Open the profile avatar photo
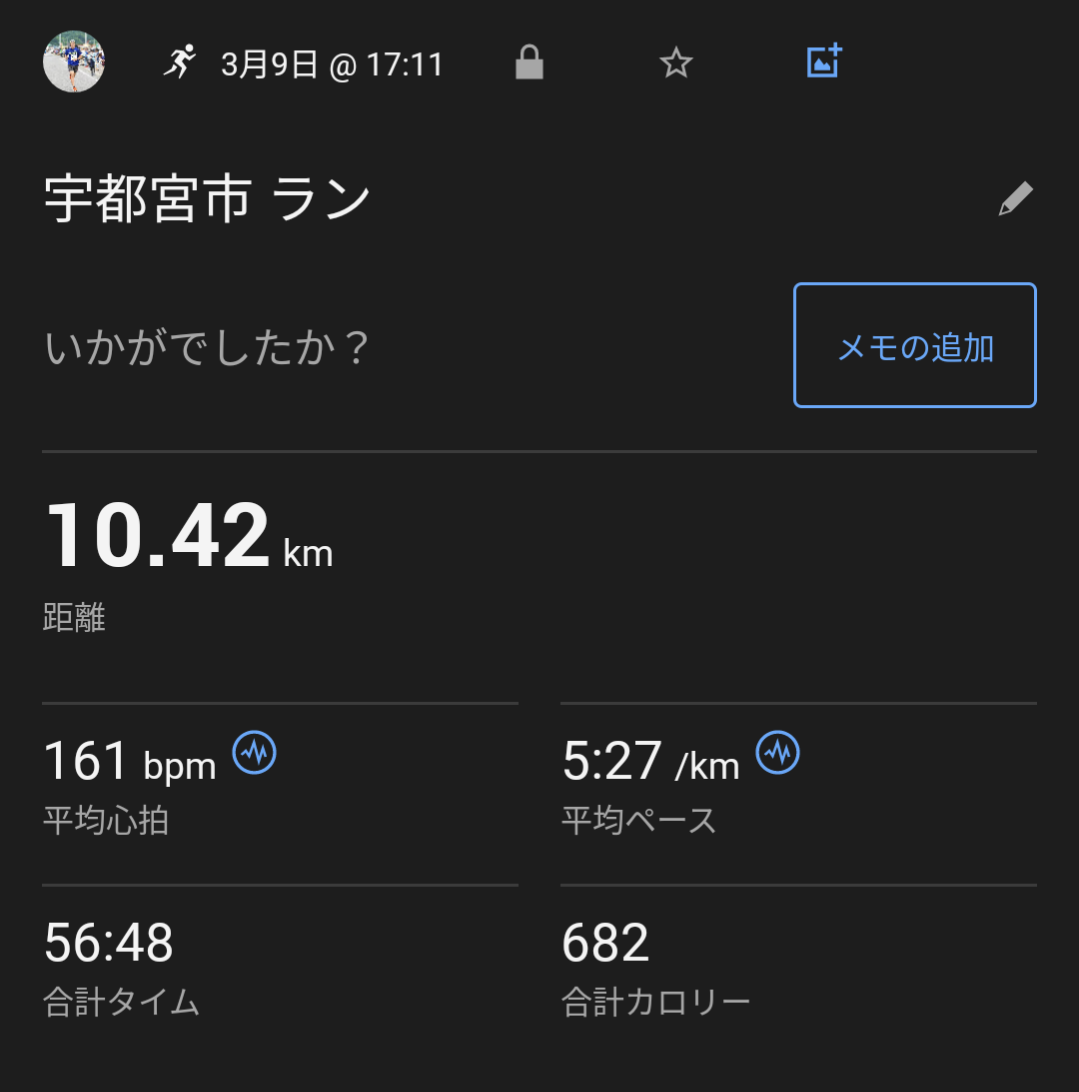The image size is (1079, 1092). point(74,62)
